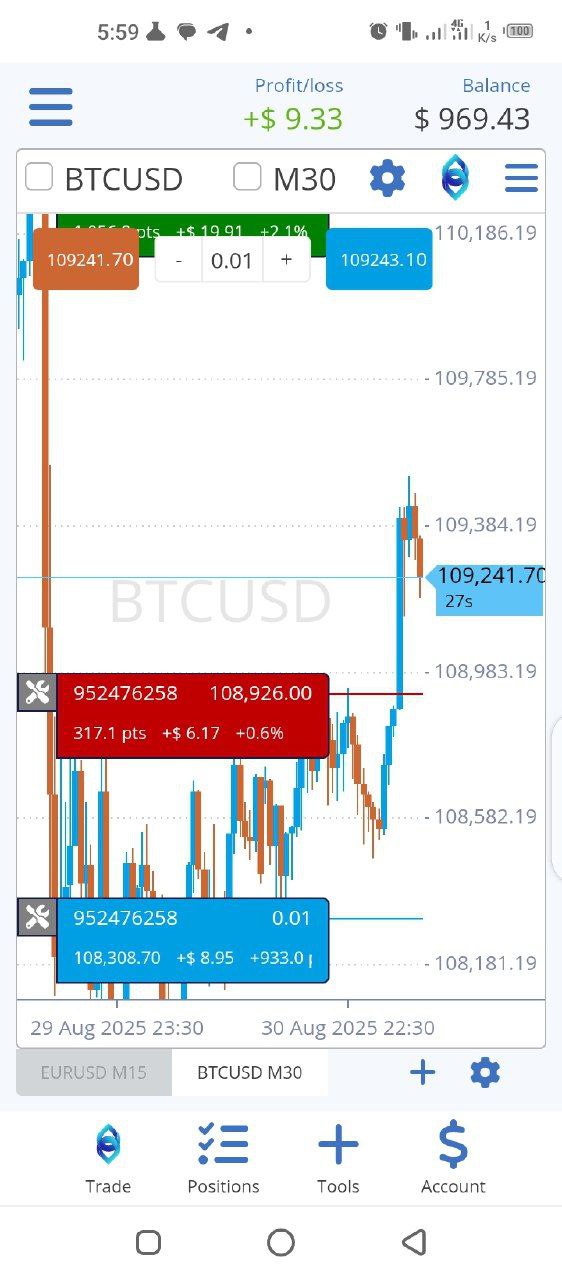This screenshot has height=1280, width=562.
Task: Switch to the EURUSD M15 chart tab
Action: pos(94,1072)
